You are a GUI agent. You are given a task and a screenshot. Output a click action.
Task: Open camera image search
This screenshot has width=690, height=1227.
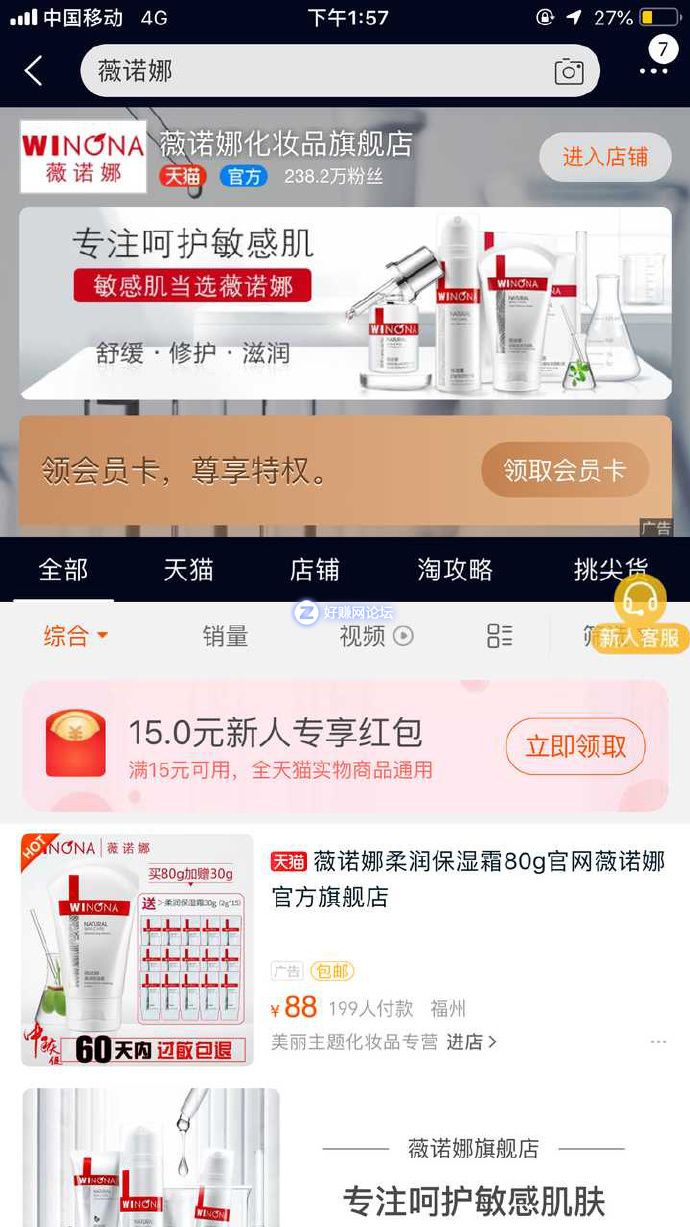569,71
